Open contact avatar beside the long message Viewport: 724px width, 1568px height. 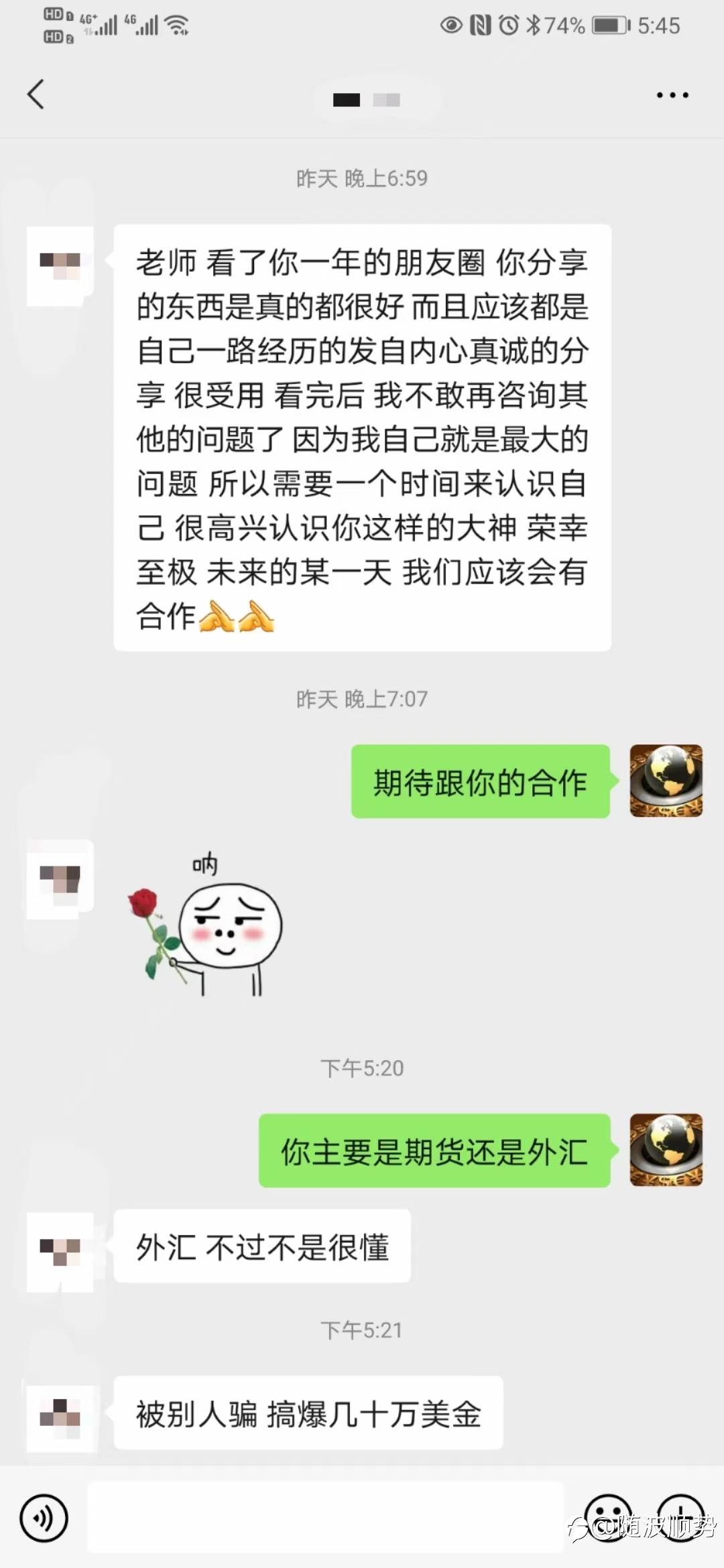pos(60,266)
